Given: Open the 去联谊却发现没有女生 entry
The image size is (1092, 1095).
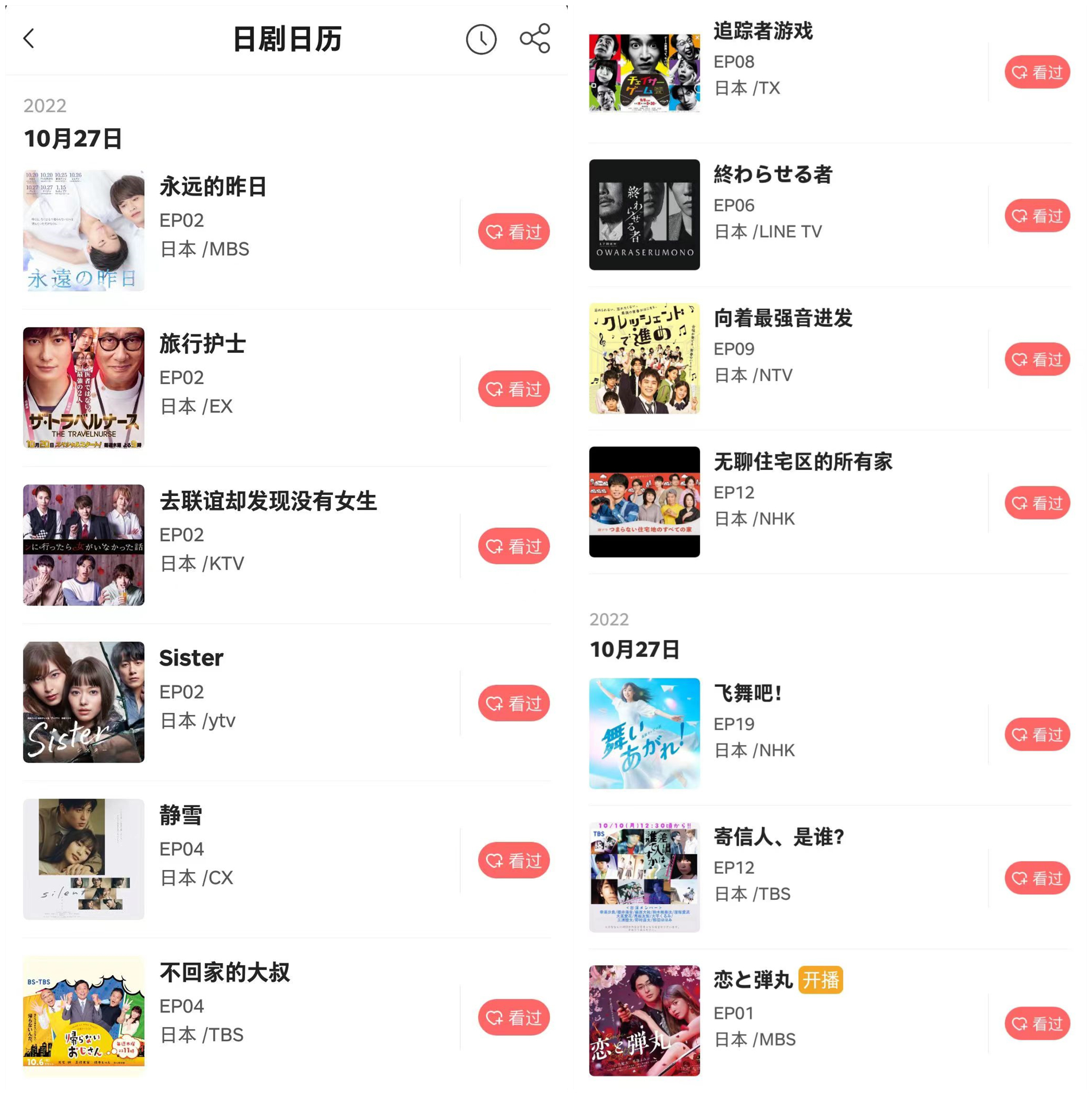Looking at the screenshot, I should (x=268, y=501).
